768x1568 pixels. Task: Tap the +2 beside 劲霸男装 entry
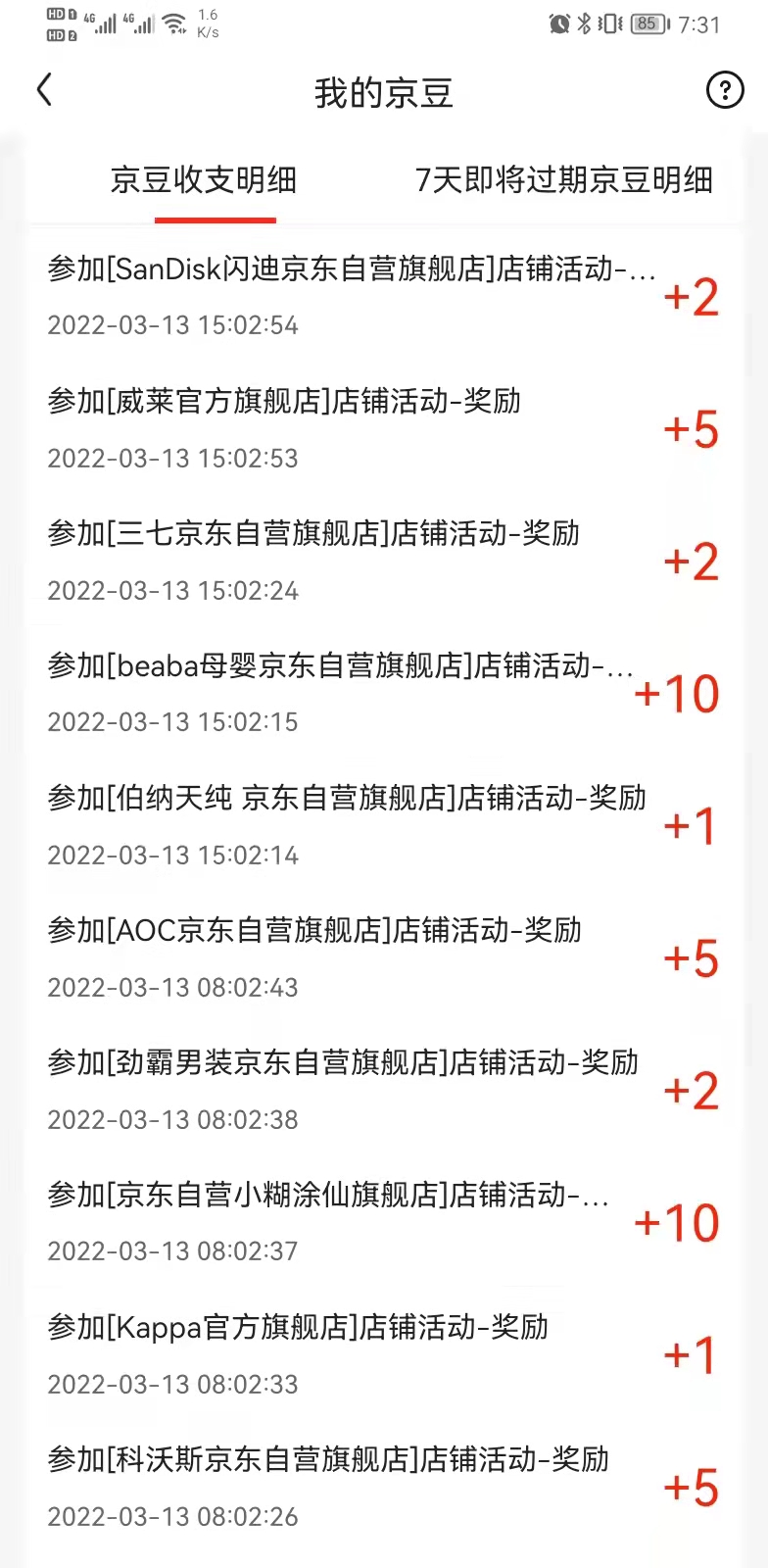(x=691, y=1091)
